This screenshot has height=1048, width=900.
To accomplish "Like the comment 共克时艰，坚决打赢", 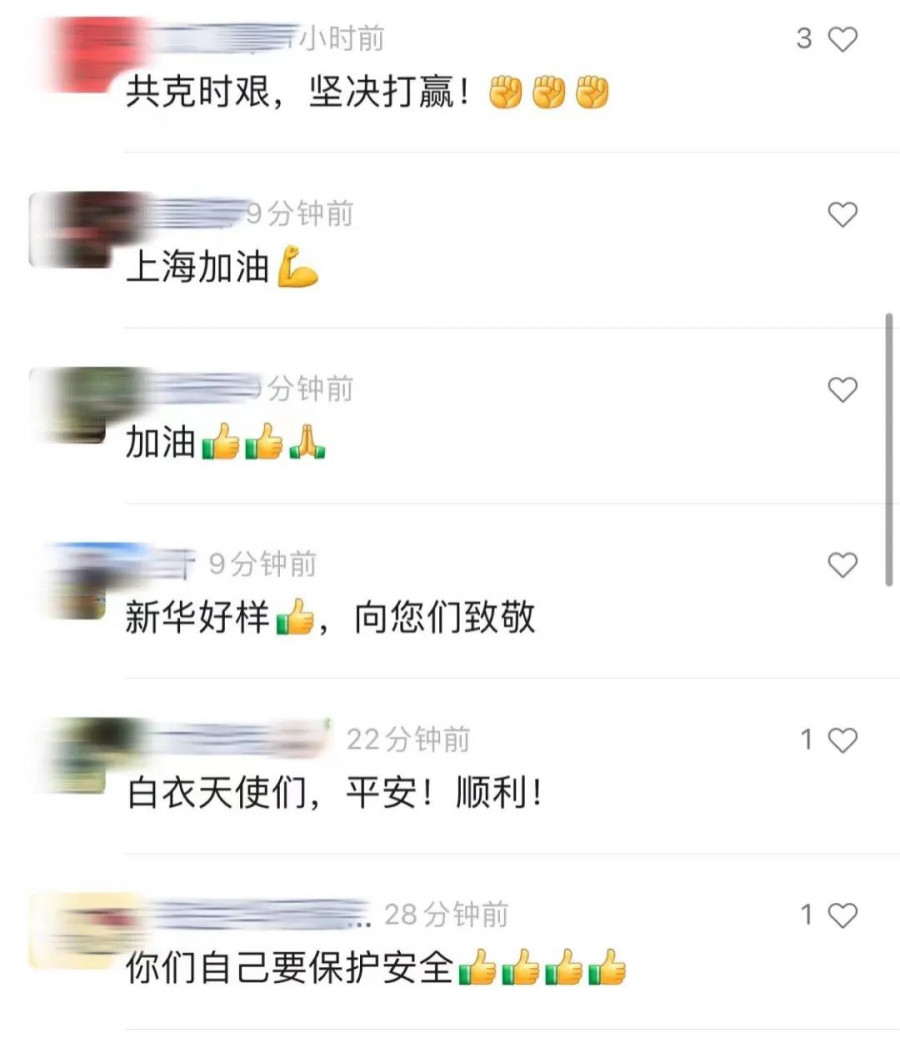I will click(x=843, y=40).
